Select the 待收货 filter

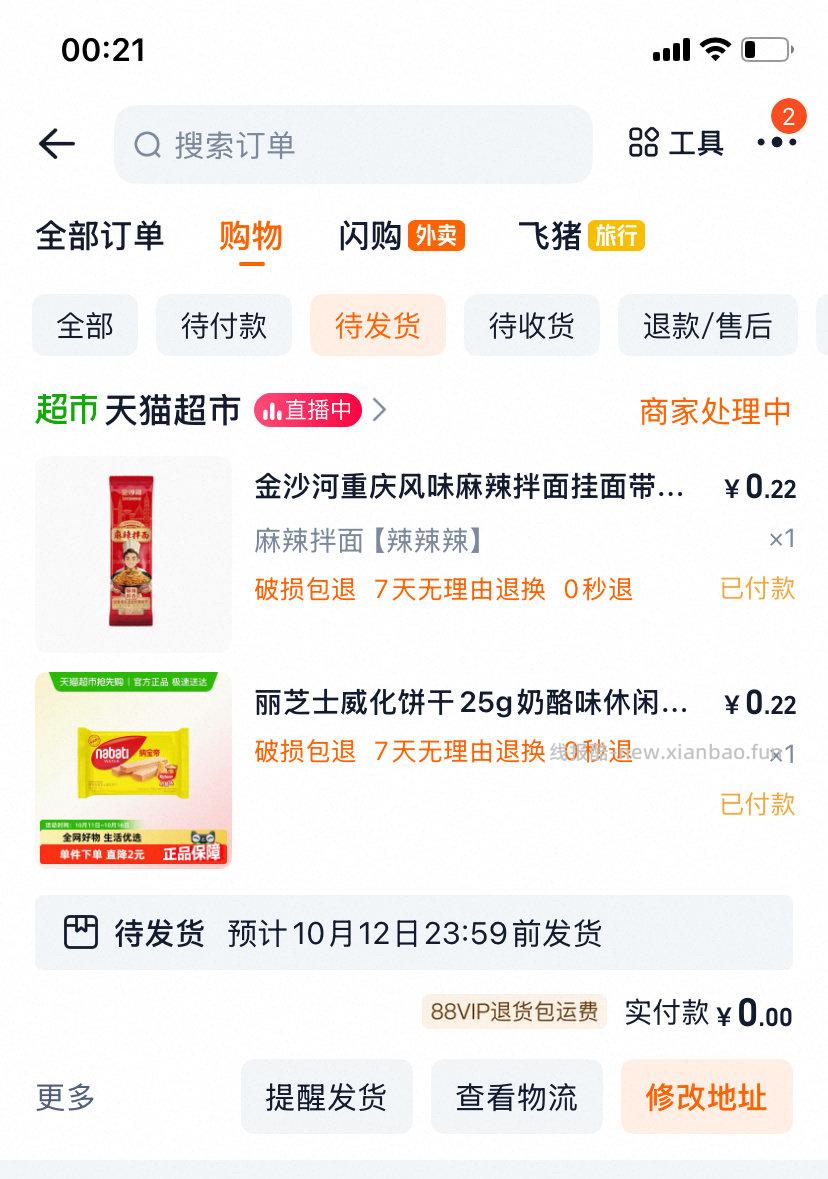531,325
